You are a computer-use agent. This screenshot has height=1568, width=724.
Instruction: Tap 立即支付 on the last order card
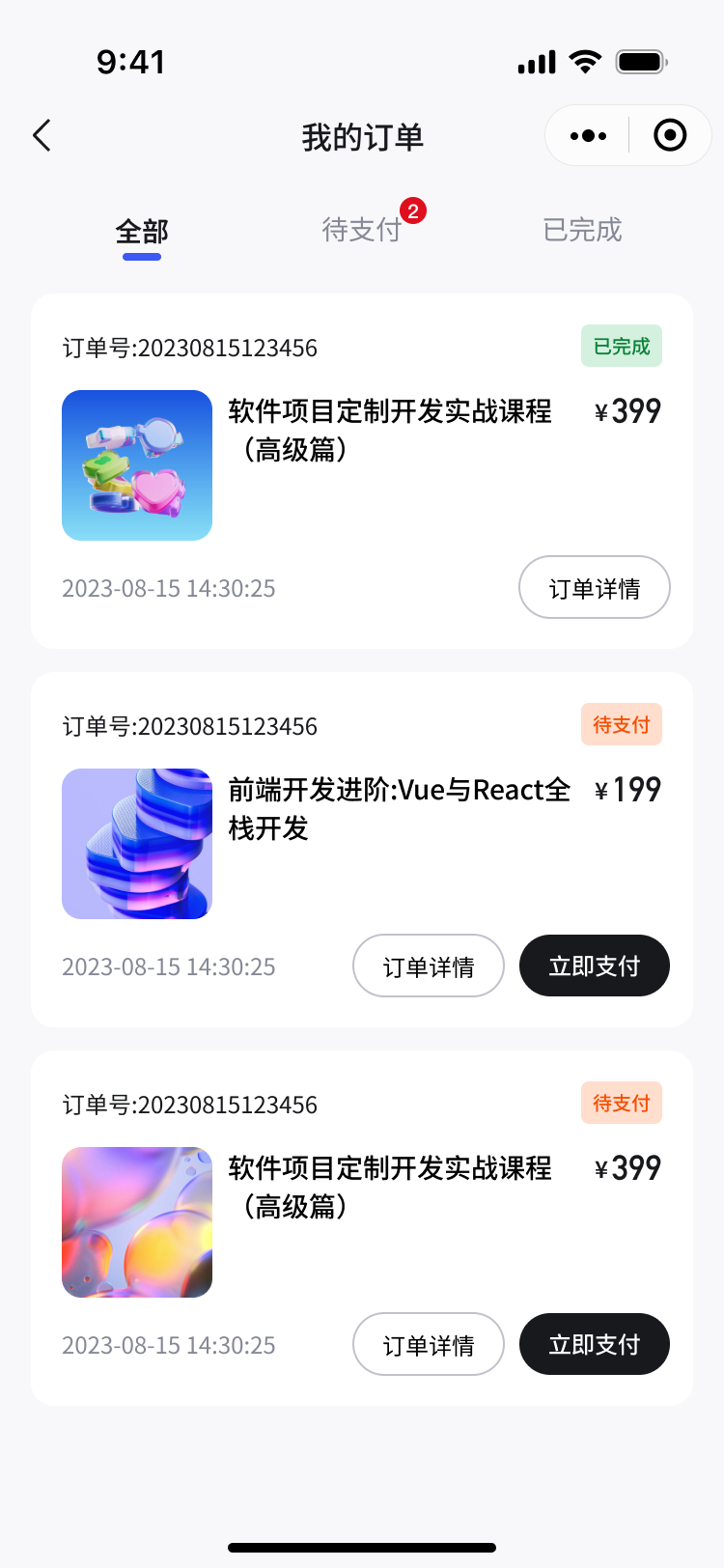click(x=594, y=1344)
